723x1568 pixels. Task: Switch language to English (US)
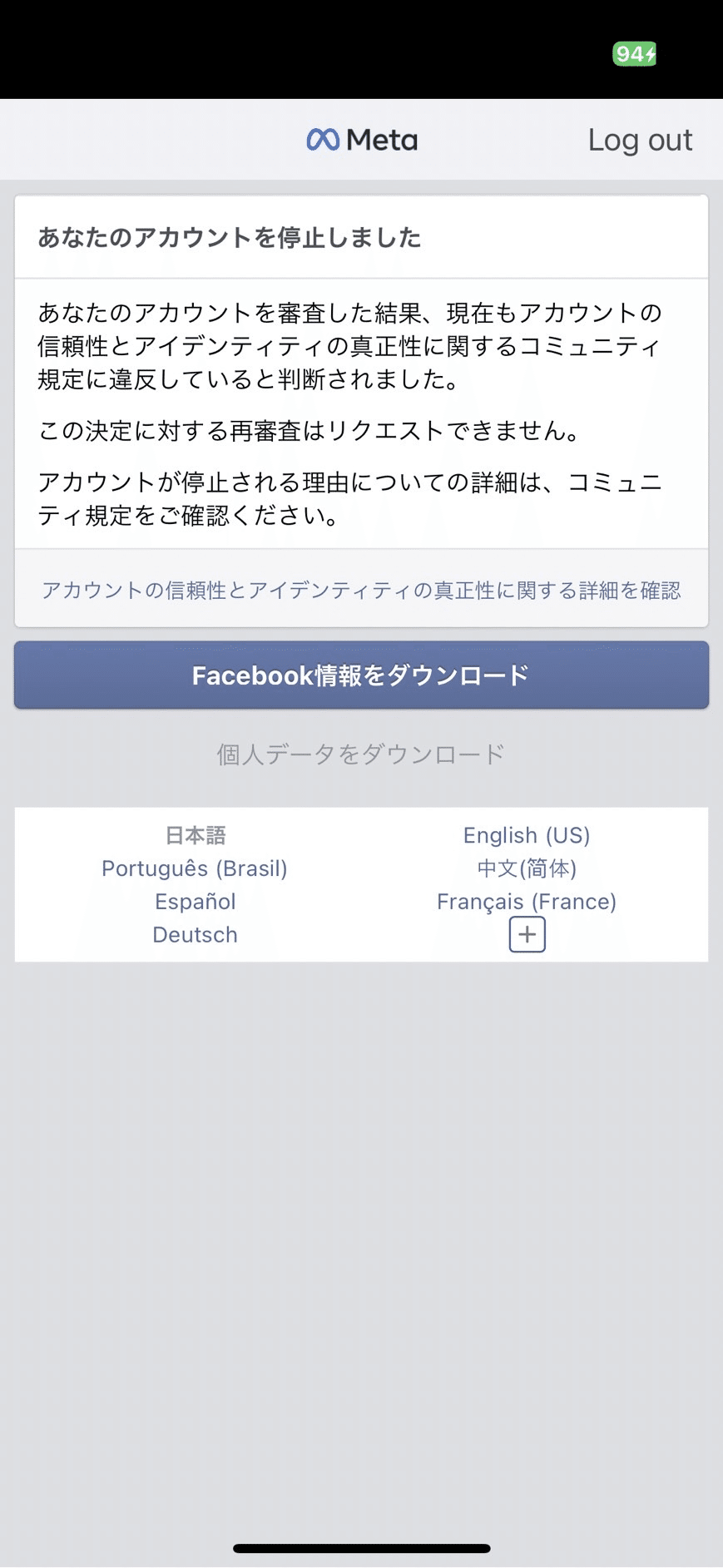point(527,835)
